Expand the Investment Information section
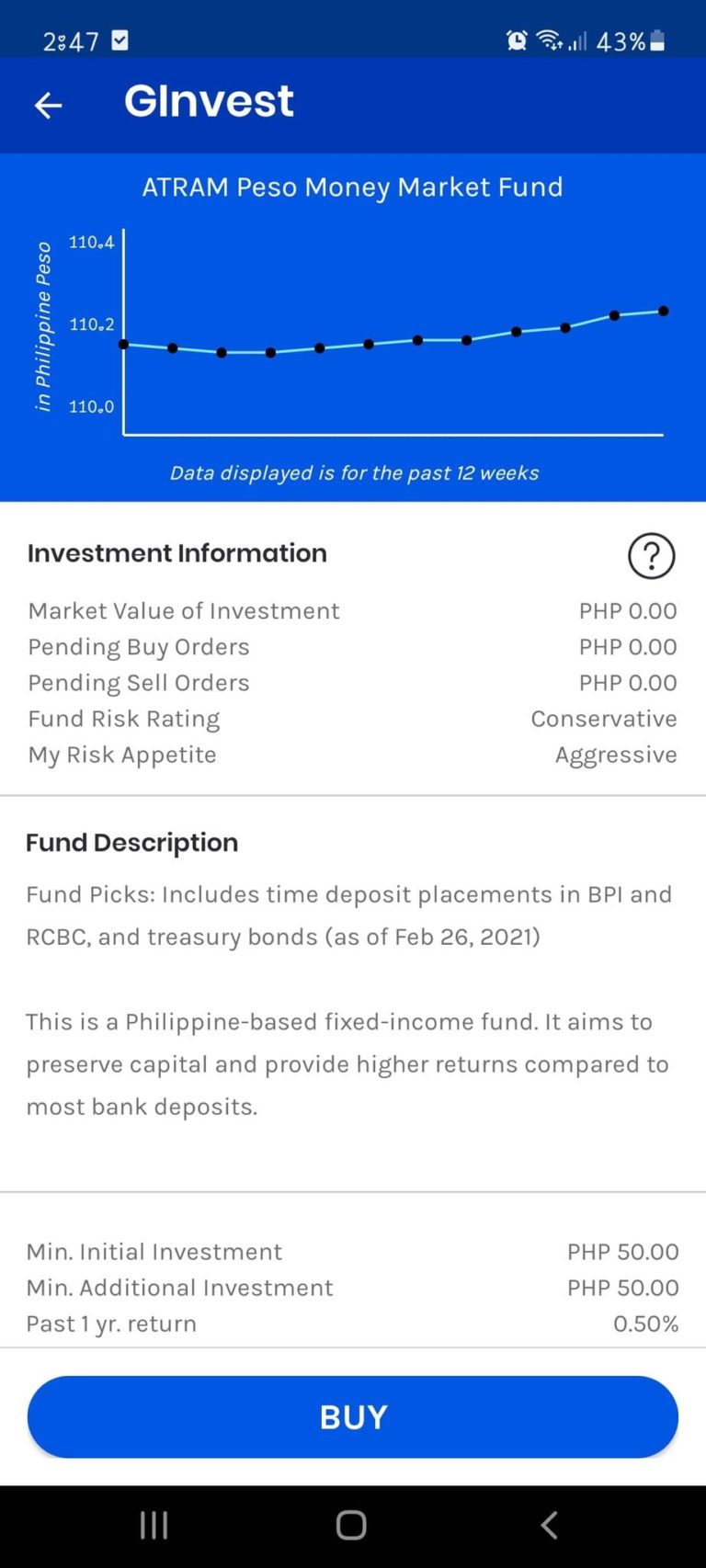 pyautogui.click(x=177, y=552)
